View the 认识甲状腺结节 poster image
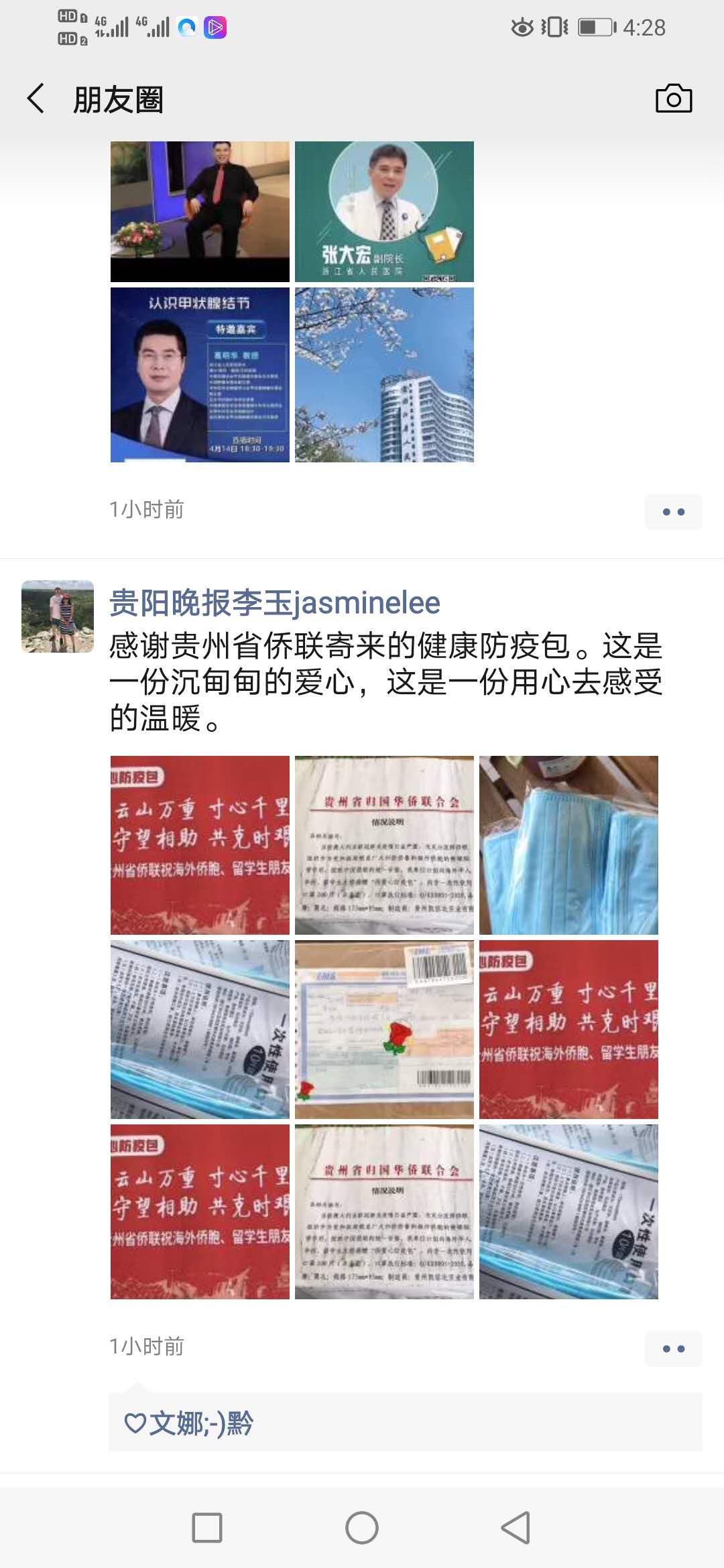This screenshot has height=1568, width=724. pos(200,375)
